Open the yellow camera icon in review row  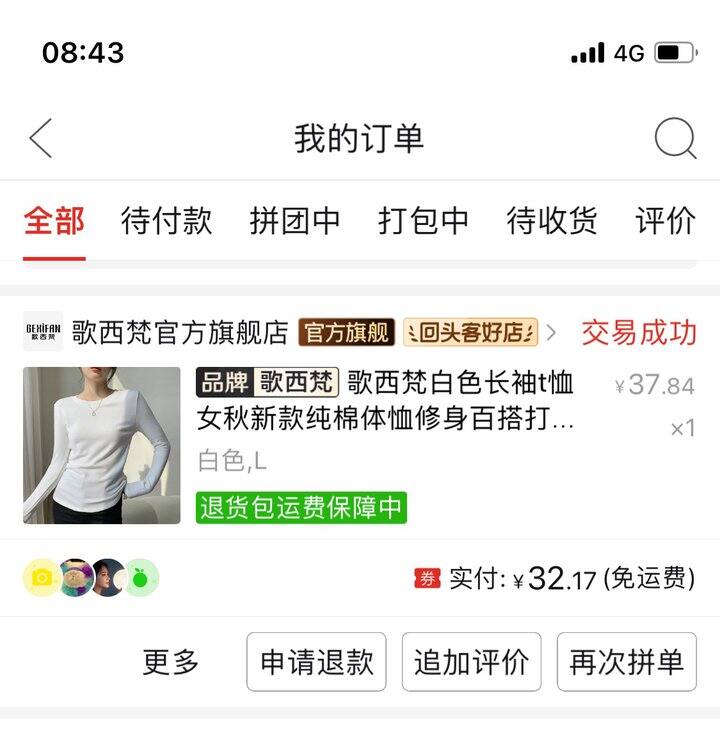pyautogui.click(x=39, y=575)
